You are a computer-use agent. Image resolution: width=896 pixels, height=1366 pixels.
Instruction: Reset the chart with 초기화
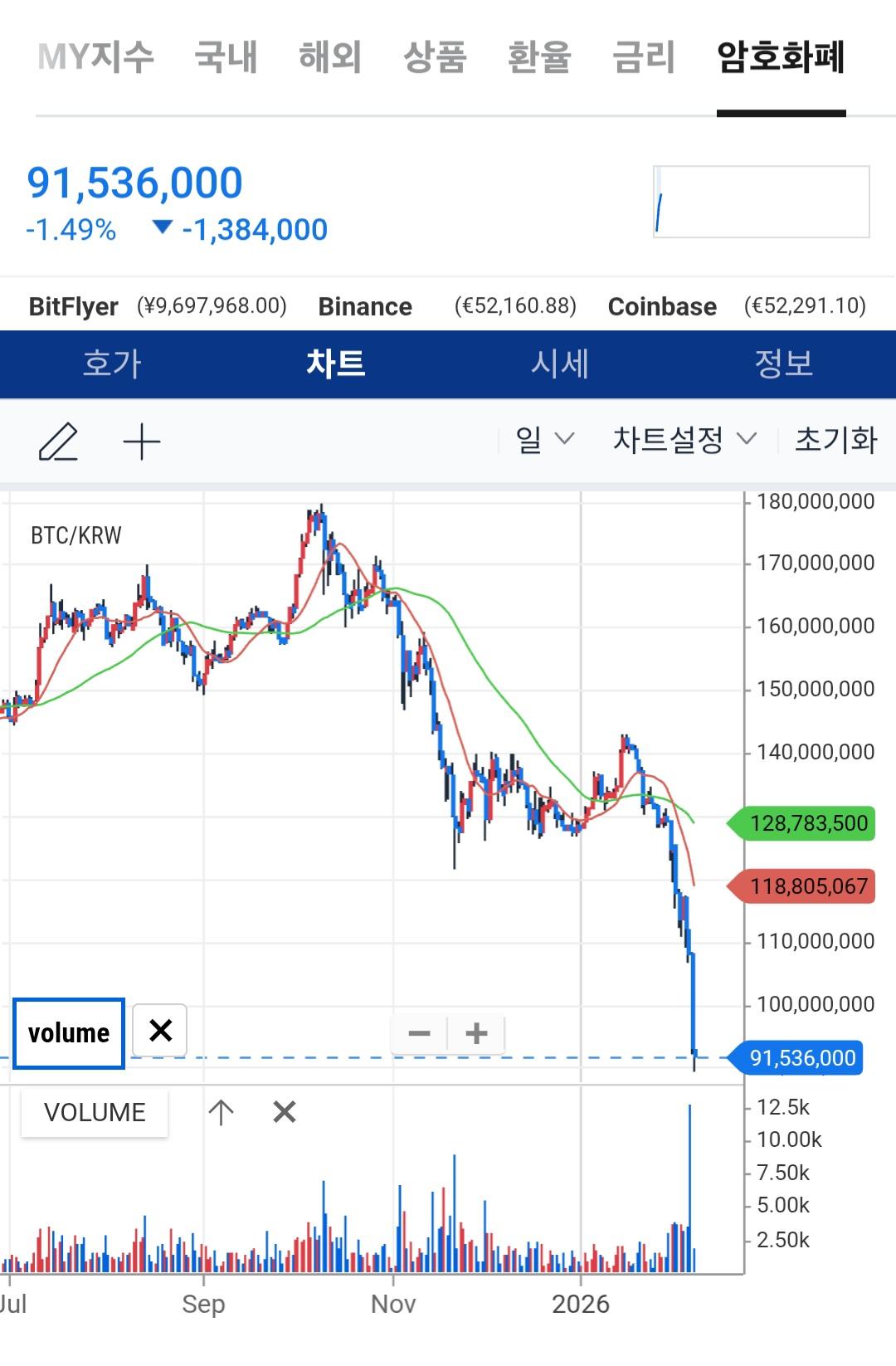[835, 439]
